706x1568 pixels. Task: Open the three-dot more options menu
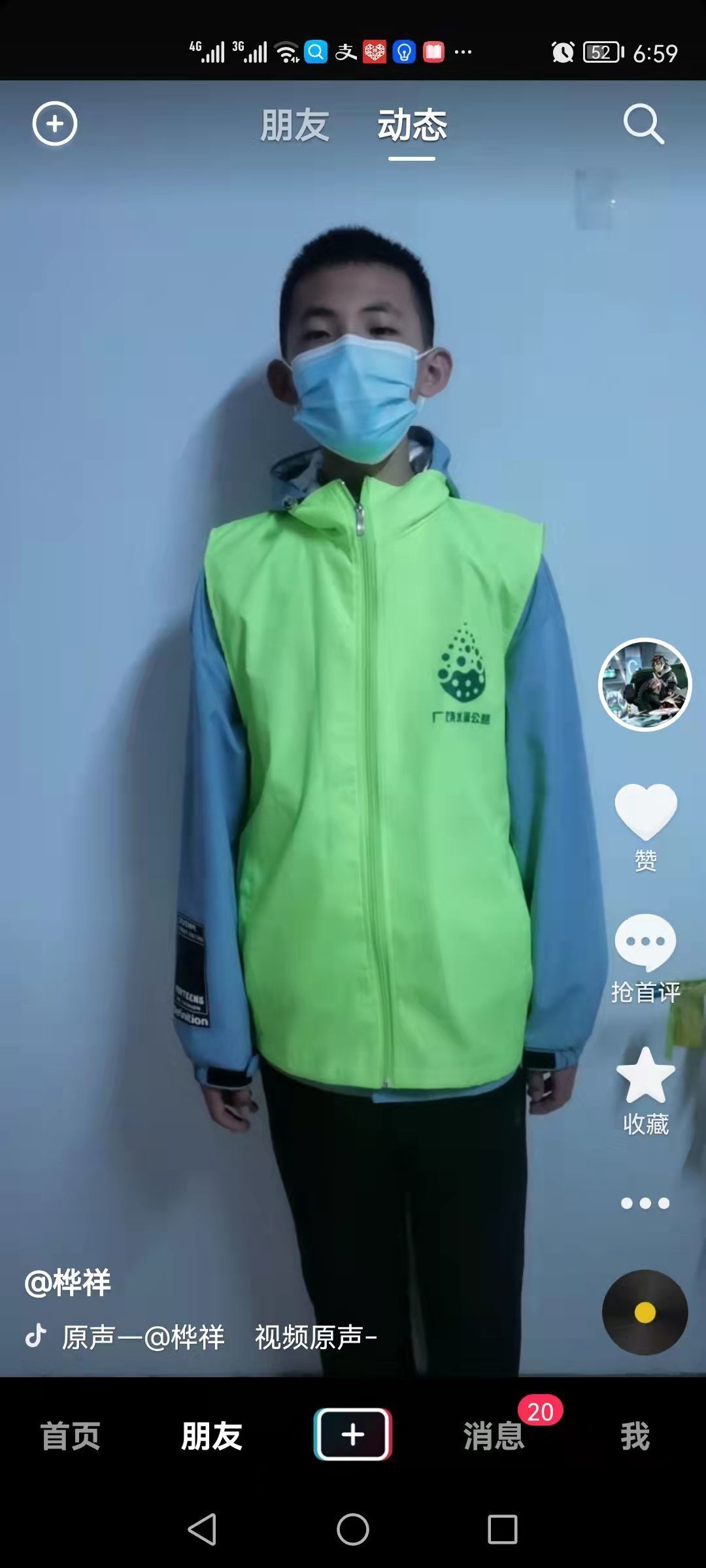pyautogui.click(x=645, y=1203)
